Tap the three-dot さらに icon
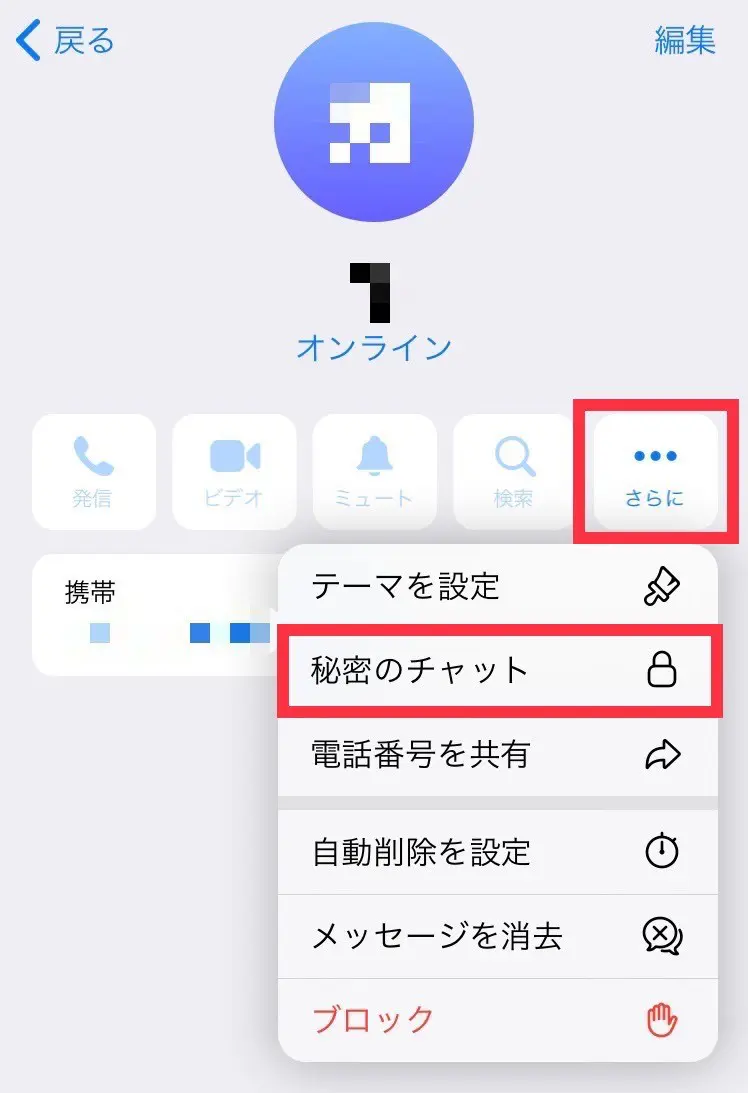This screenshot has height=1093, width=748. point(653,472)
